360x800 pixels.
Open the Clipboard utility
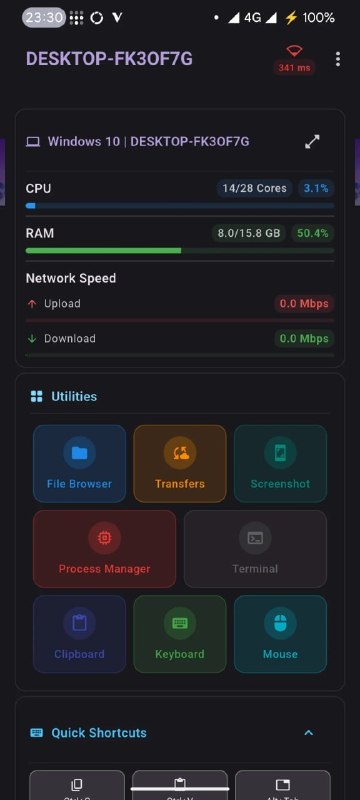click(79, 634)
